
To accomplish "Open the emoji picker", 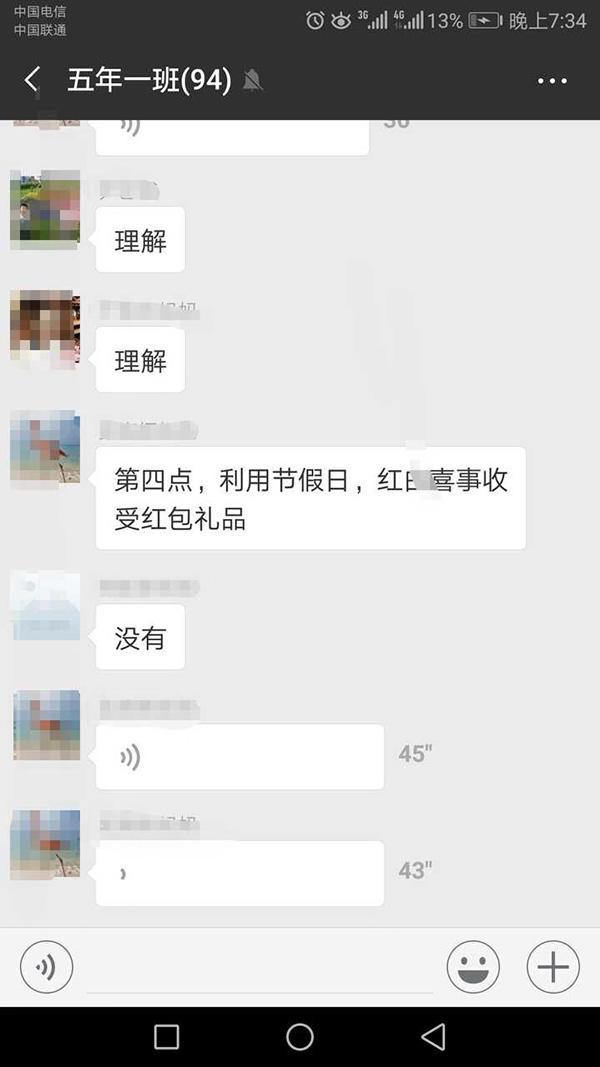I will (x=473, y=967).
